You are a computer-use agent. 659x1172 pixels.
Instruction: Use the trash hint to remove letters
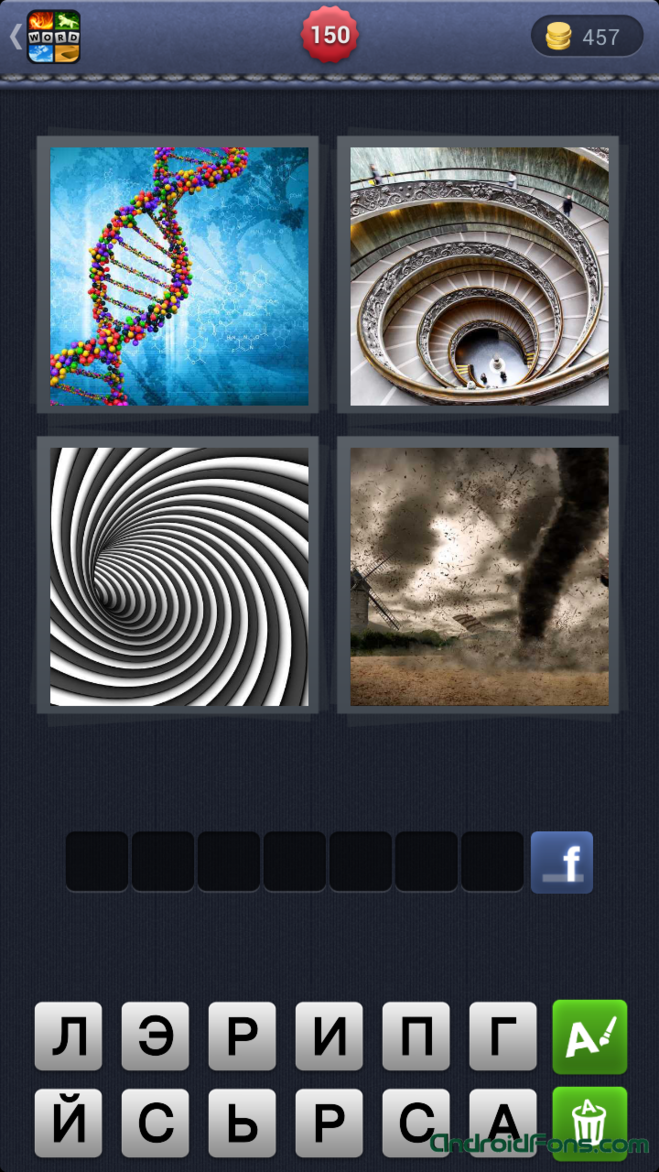pos(589,1123)
